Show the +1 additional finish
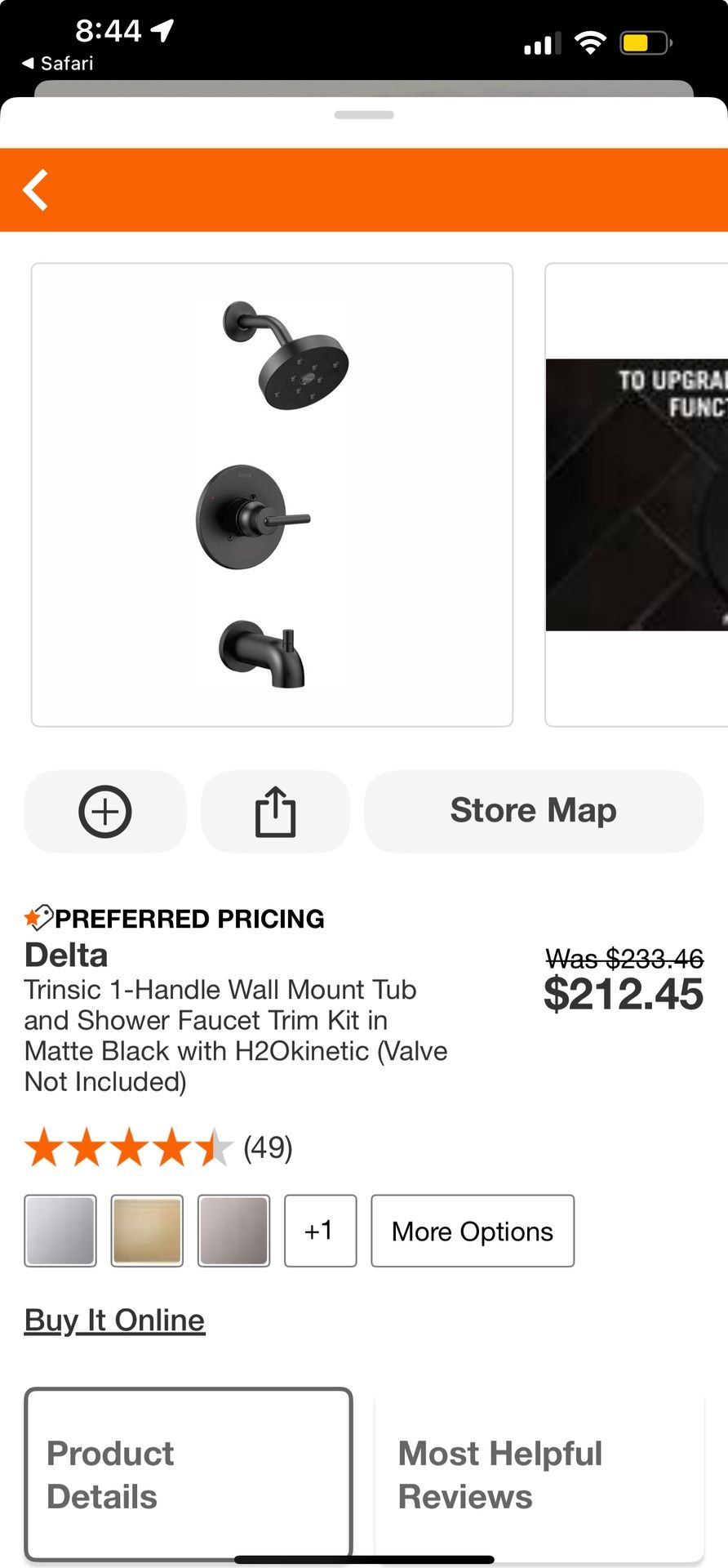 click(320, 1231)
